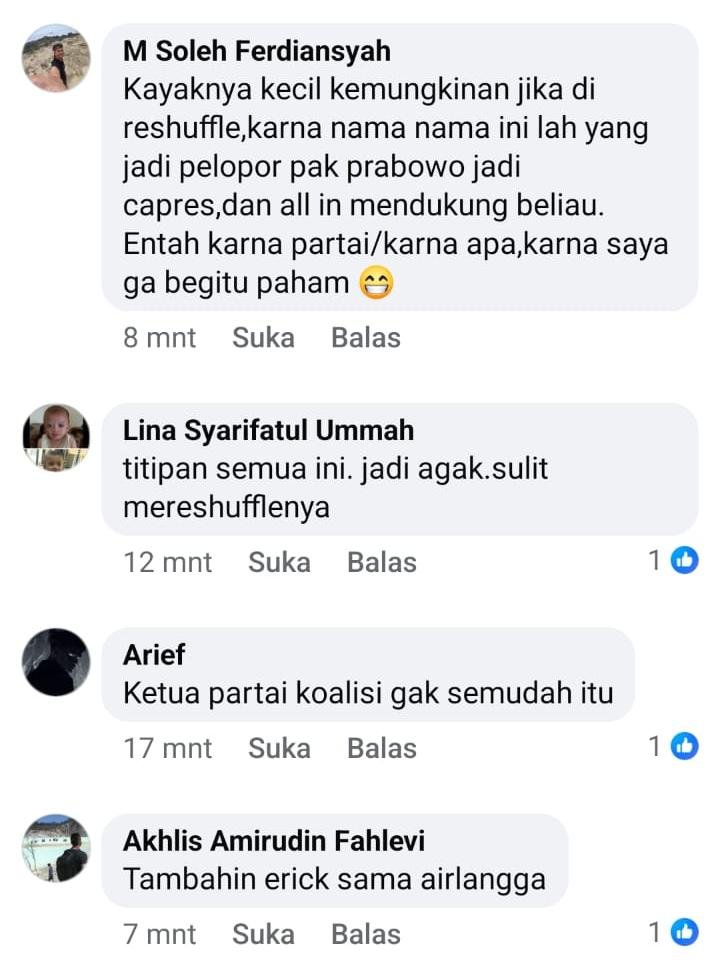
Task: Open M Soleh Ferdiansyah's profile name
Action: click(256, 50)
